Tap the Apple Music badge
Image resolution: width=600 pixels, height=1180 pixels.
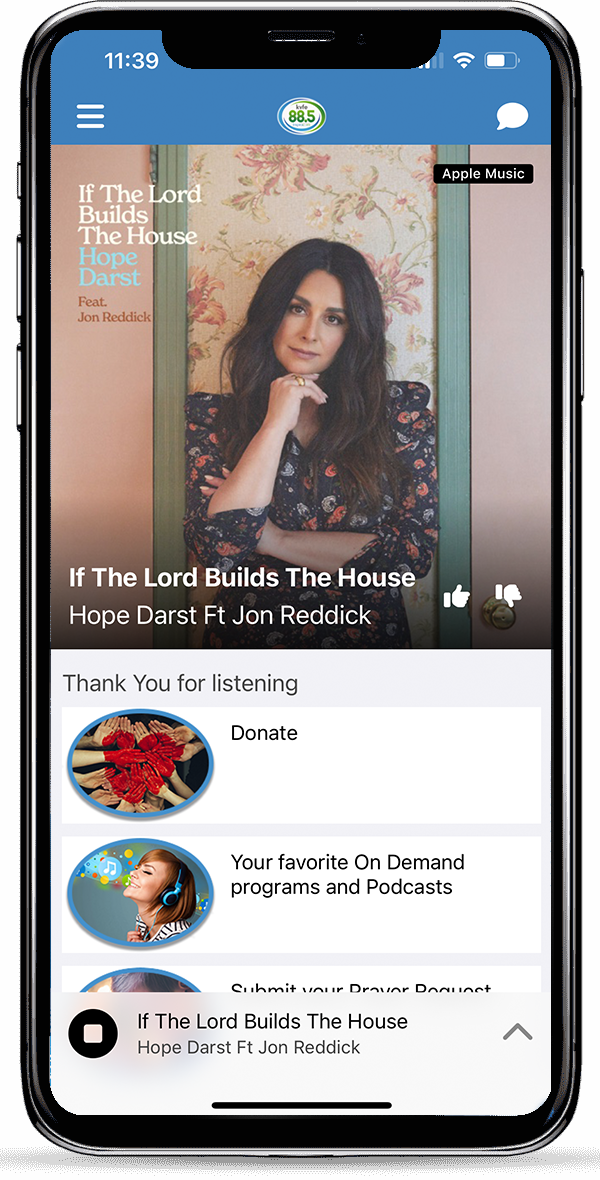pyautogui.click(x=483, y=174)
